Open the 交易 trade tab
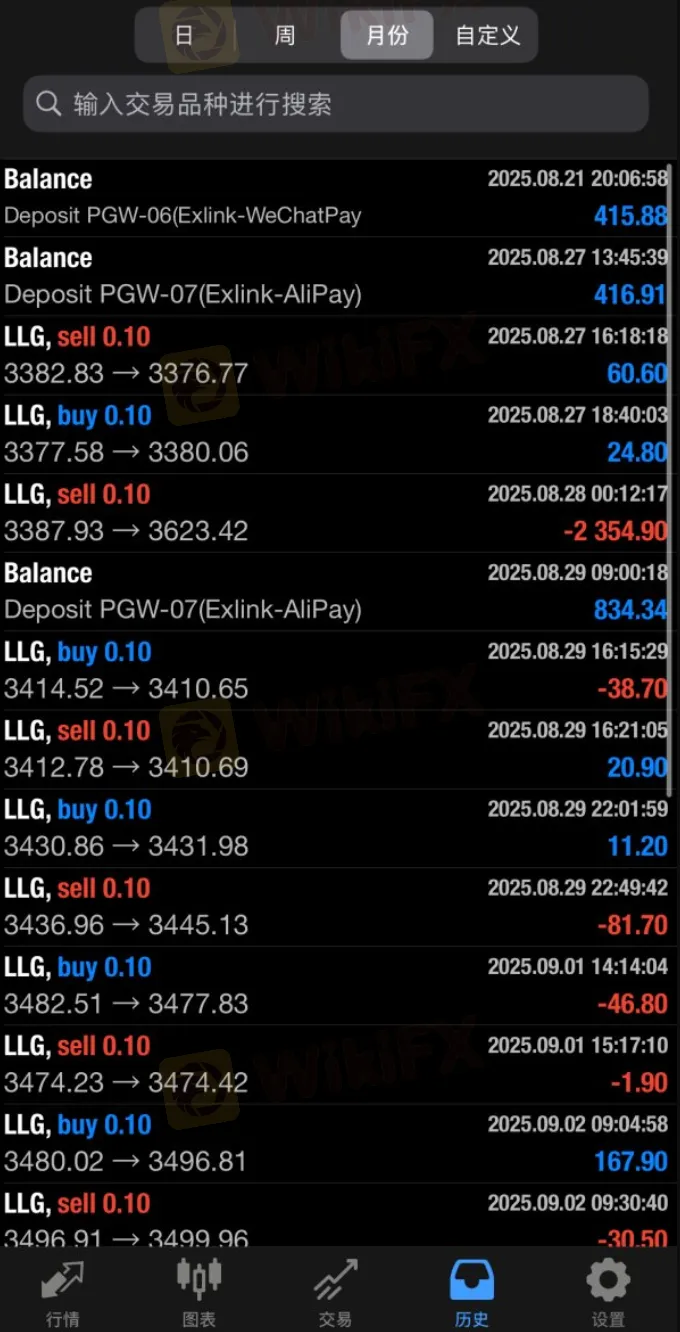This screenshot has height=1332, width=680. (x=335, y=1292)
